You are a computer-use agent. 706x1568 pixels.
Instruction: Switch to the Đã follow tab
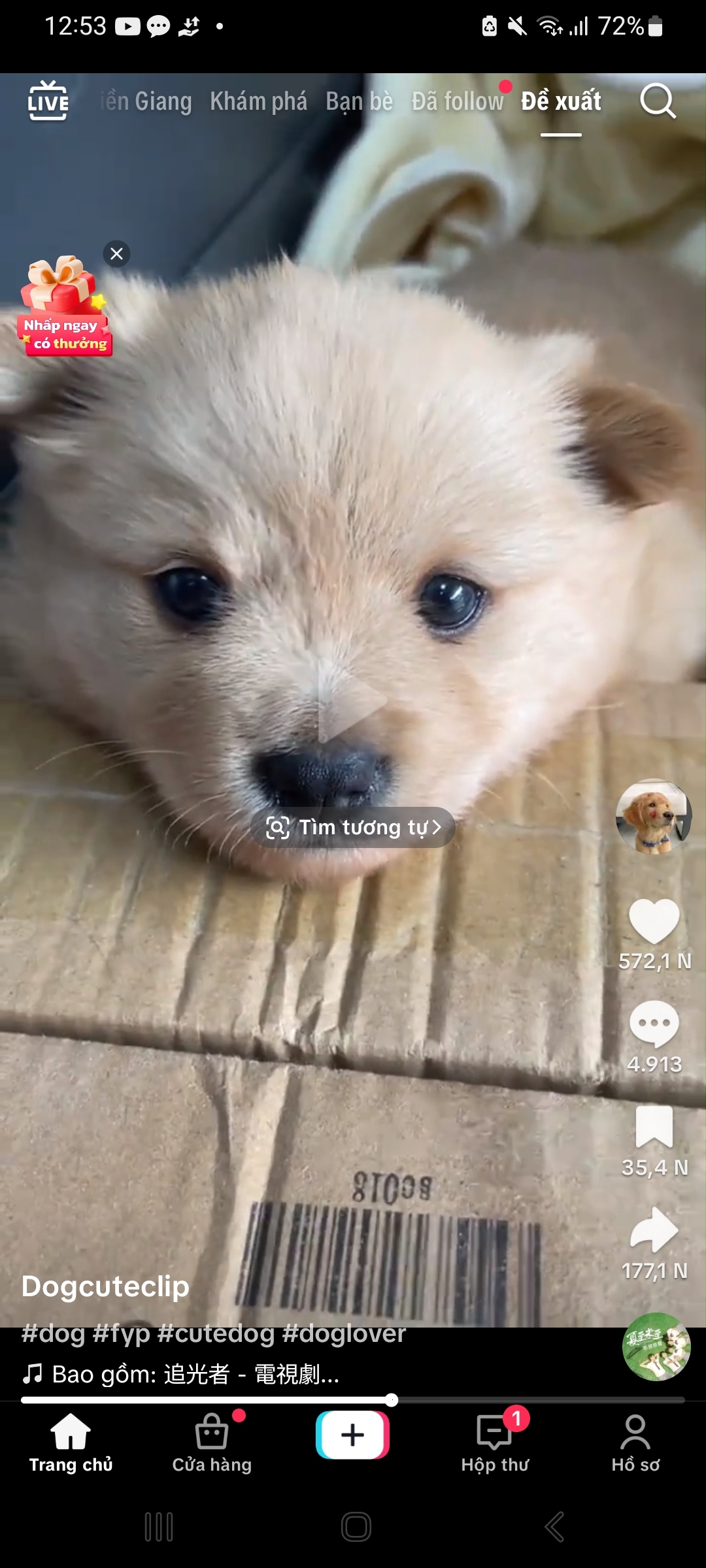coord(458,101)
